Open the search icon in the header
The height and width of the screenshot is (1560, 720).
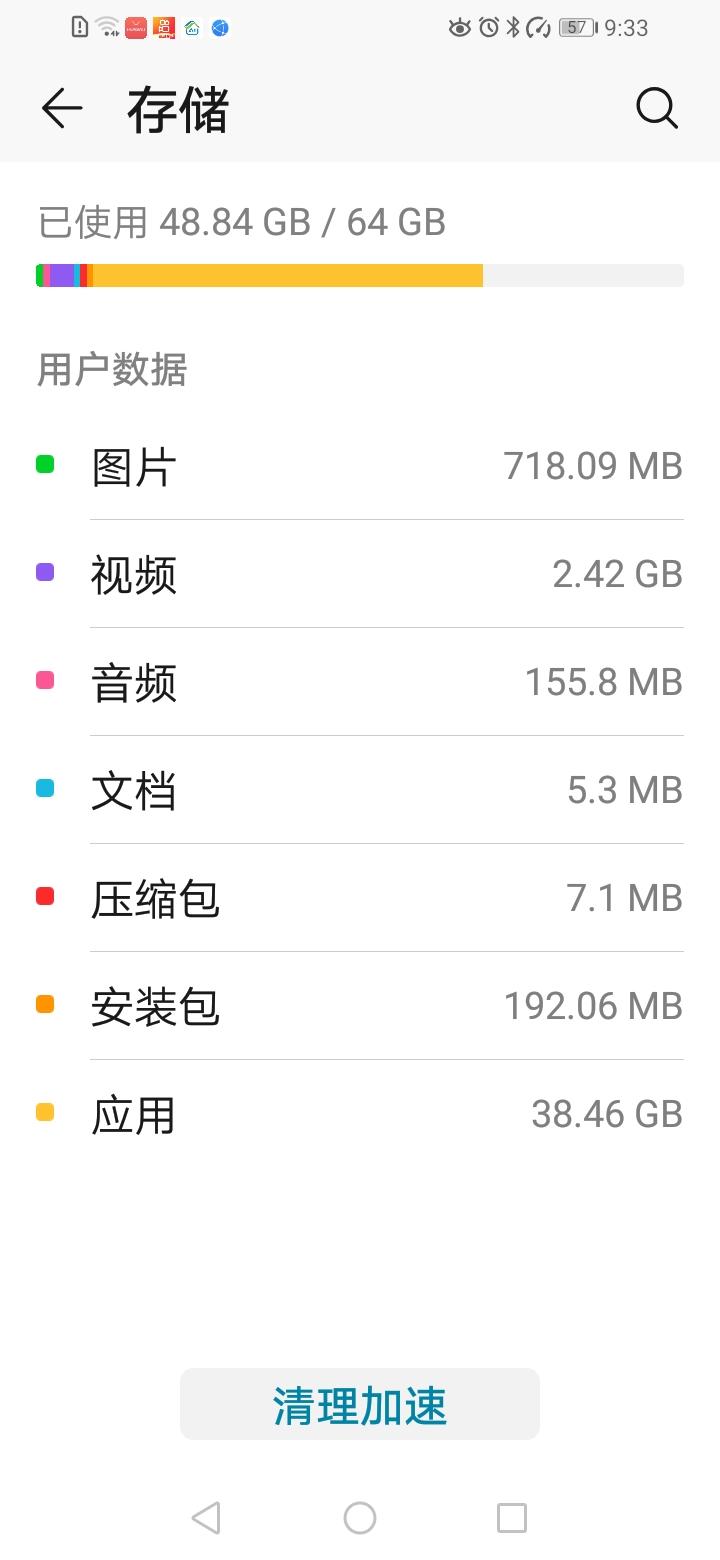657,108
